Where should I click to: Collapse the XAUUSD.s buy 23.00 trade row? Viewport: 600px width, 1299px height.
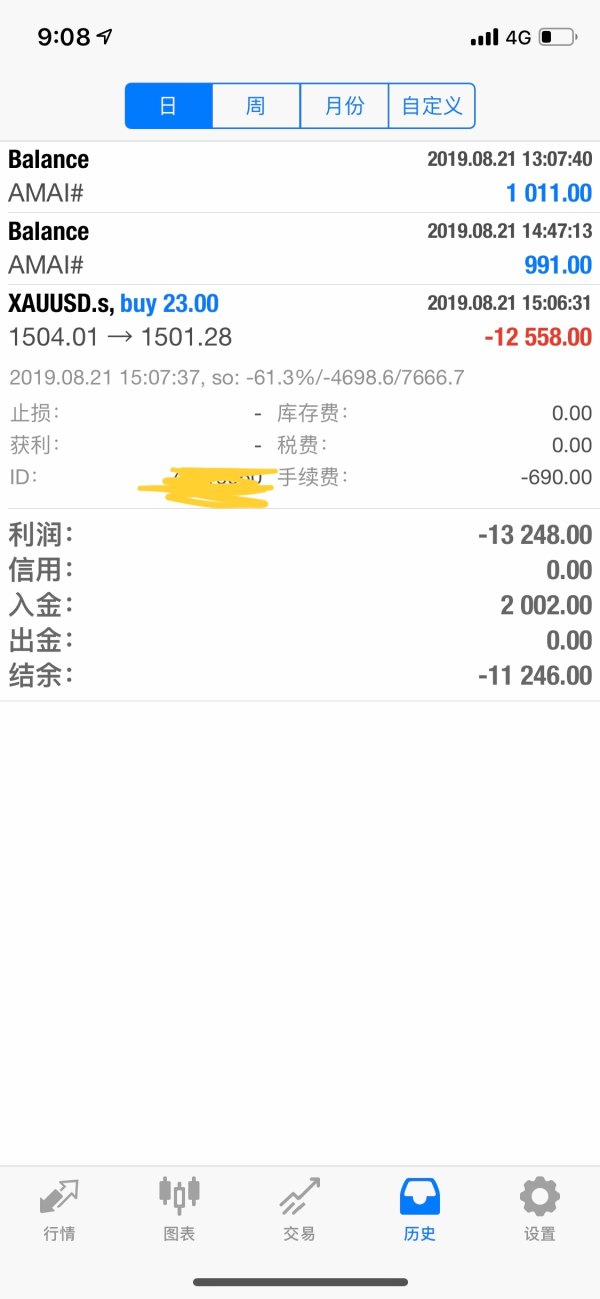pyautogui.click(x=300, y=320)
